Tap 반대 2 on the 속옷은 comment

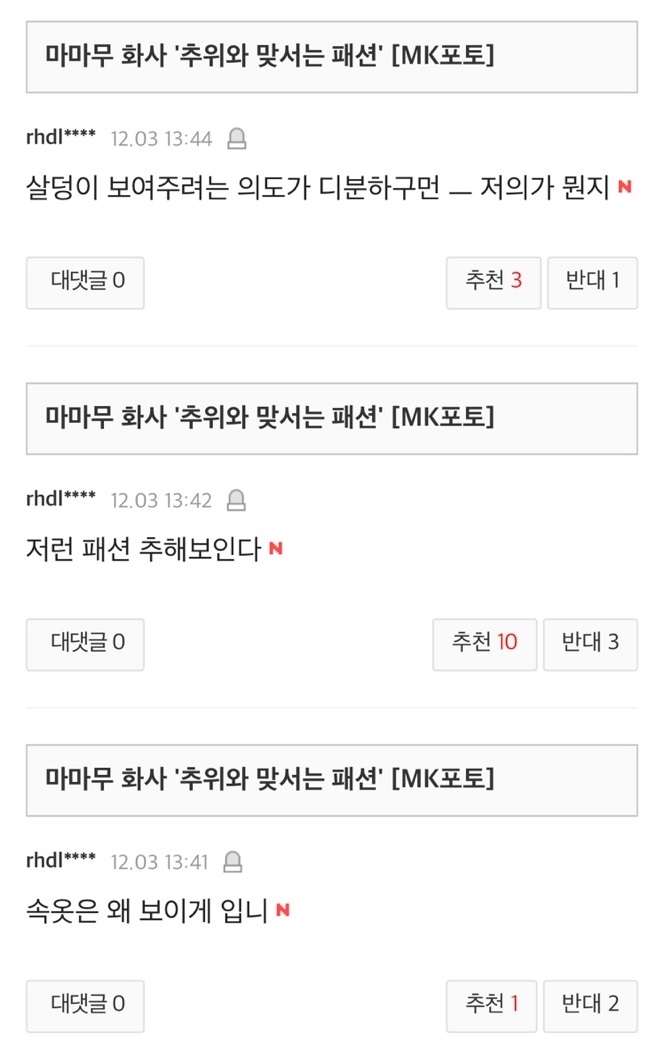coord(592,1005)
